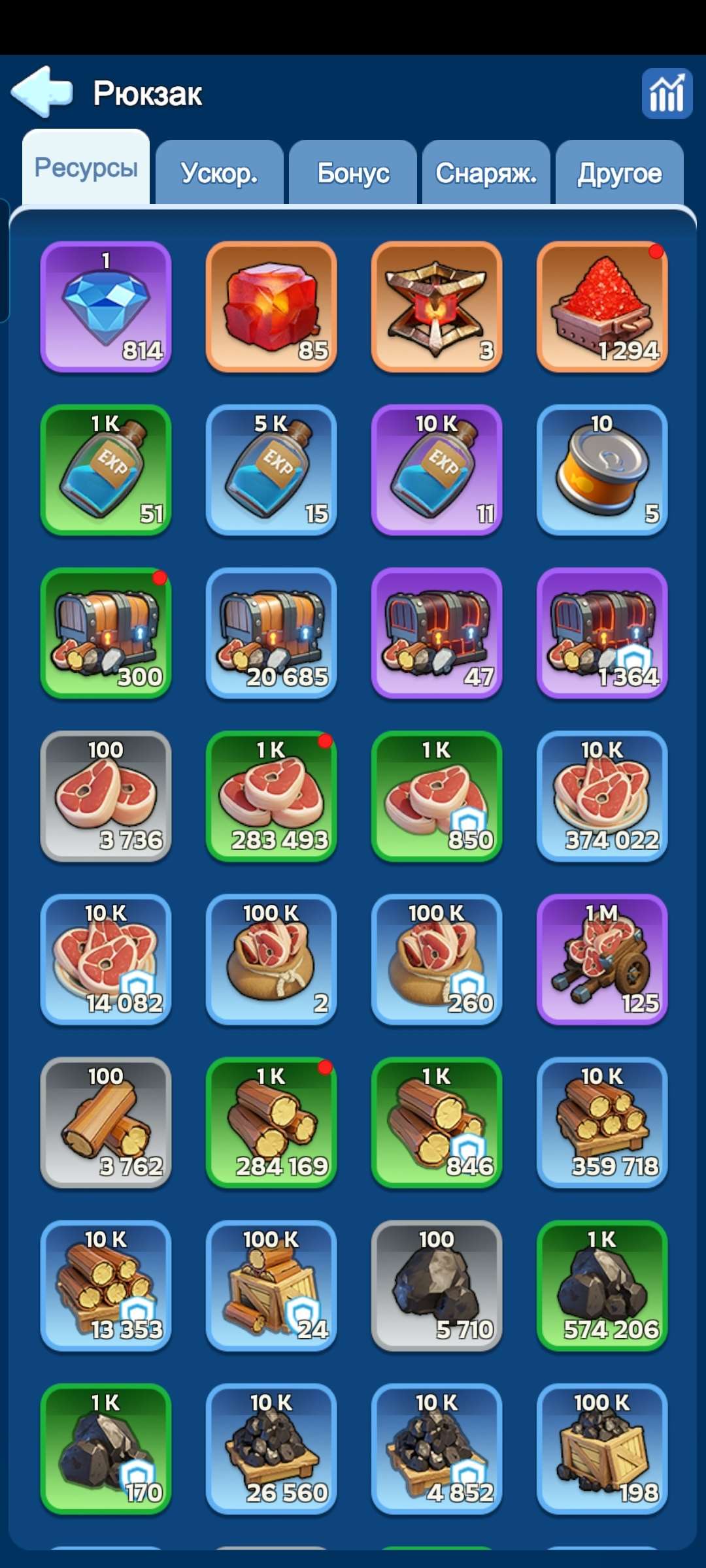Select the blue resource chest with 20 685
Viewport: 706px width, 1568px height.
click(271, 633)
